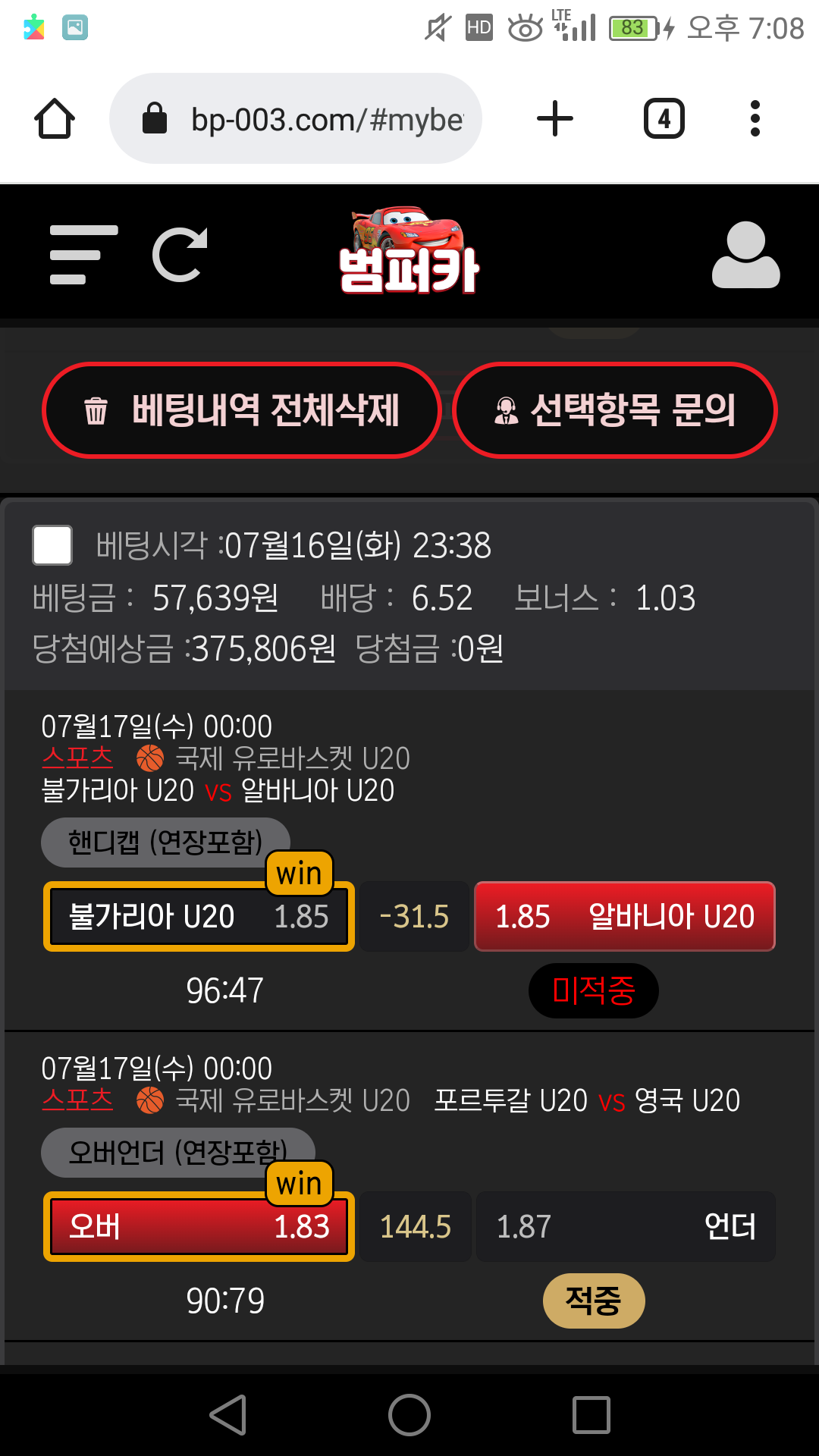Delete all betting history with 베팅내역 전체삭제
819x1456 pixels.
tap(242, 410)
